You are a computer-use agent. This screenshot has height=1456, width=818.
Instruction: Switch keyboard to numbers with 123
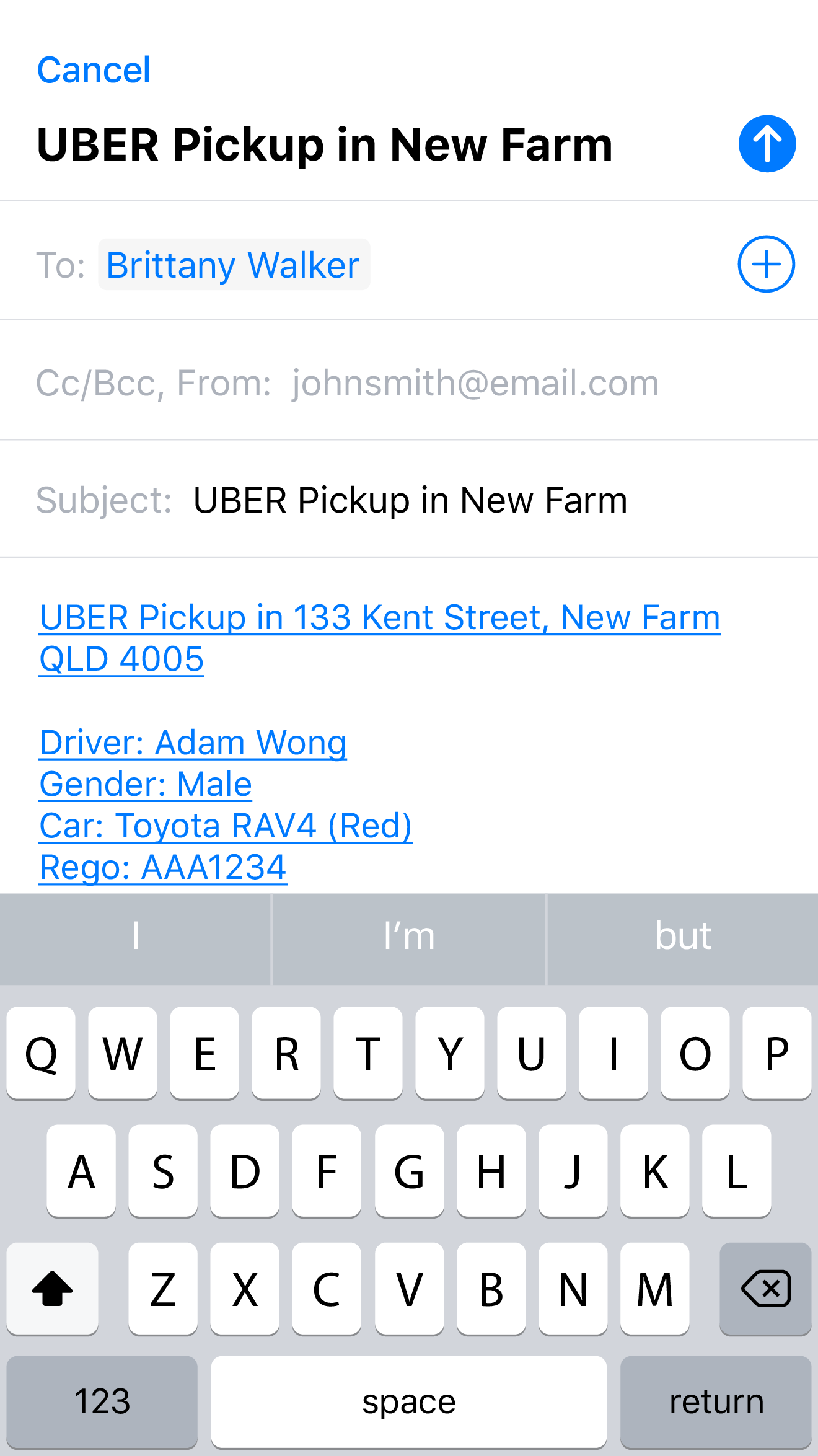(102, 1402)
